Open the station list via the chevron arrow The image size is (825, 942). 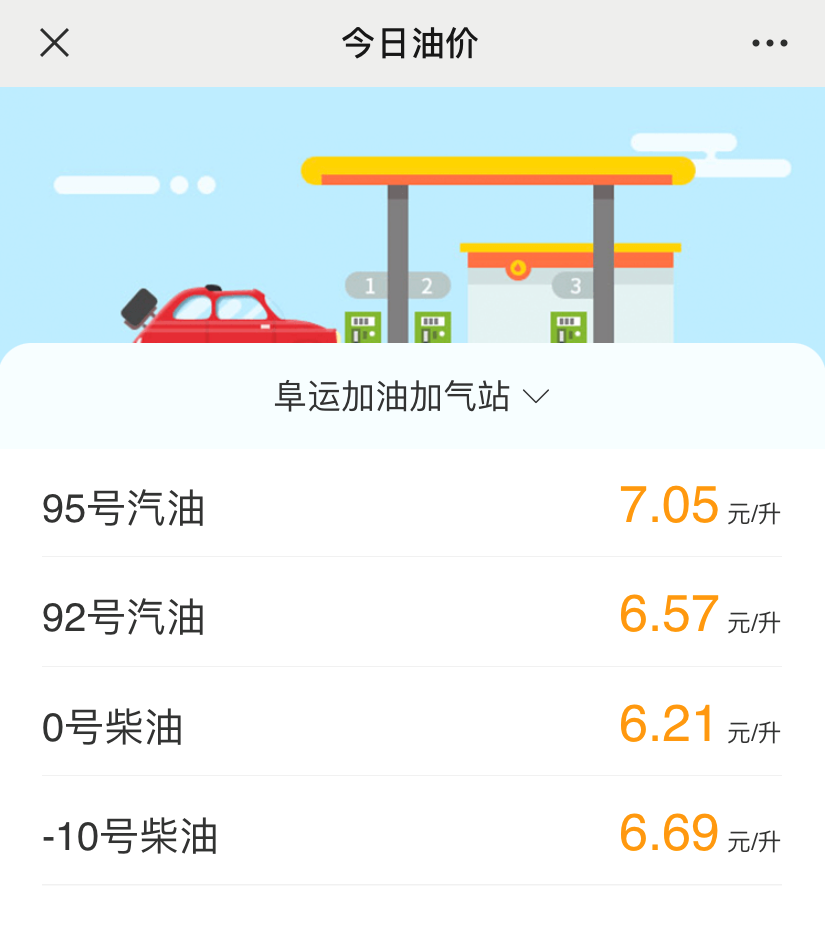click(x=537, y=397)
